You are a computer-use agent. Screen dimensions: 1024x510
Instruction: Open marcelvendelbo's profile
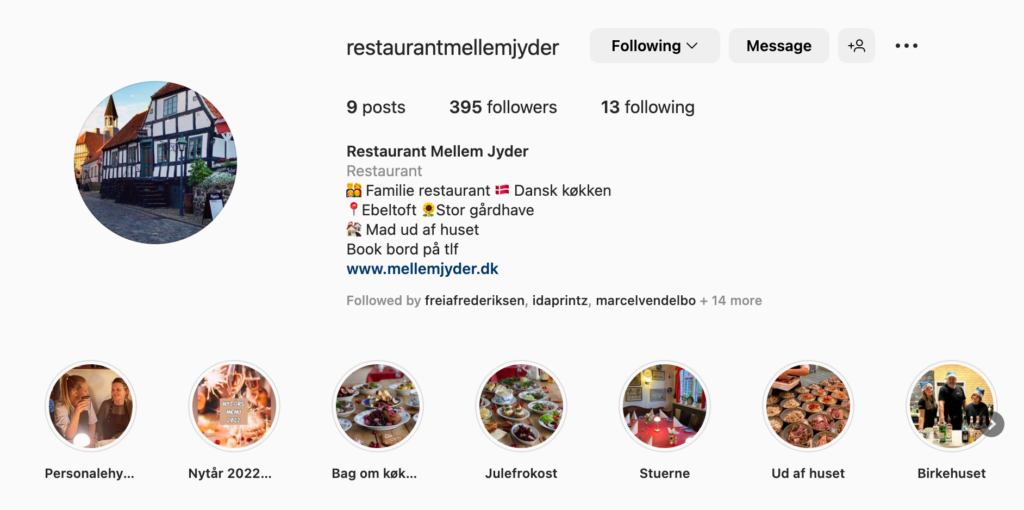(645, 300)
